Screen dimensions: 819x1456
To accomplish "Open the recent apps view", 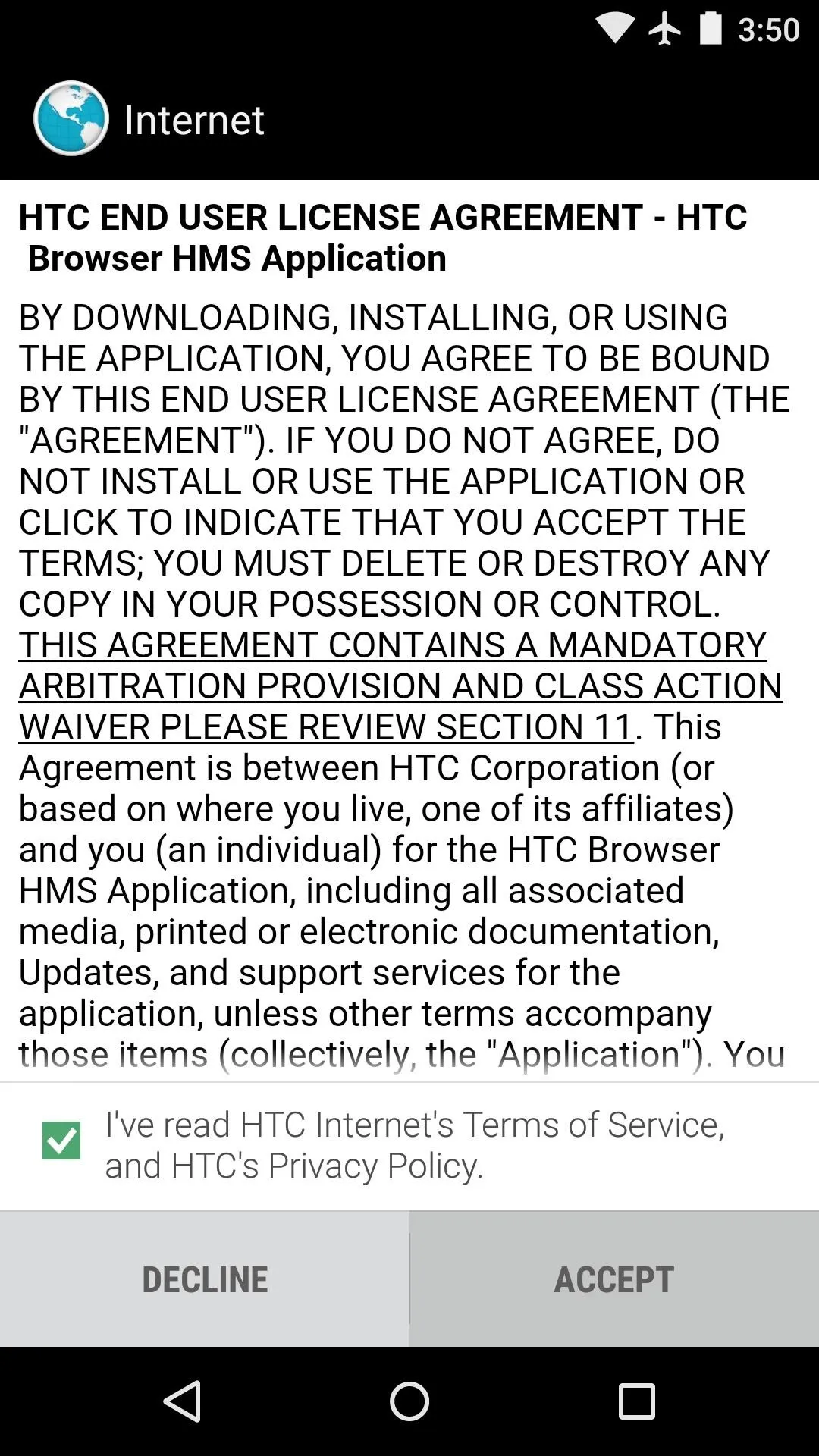I will click(x=637, y=1401).
